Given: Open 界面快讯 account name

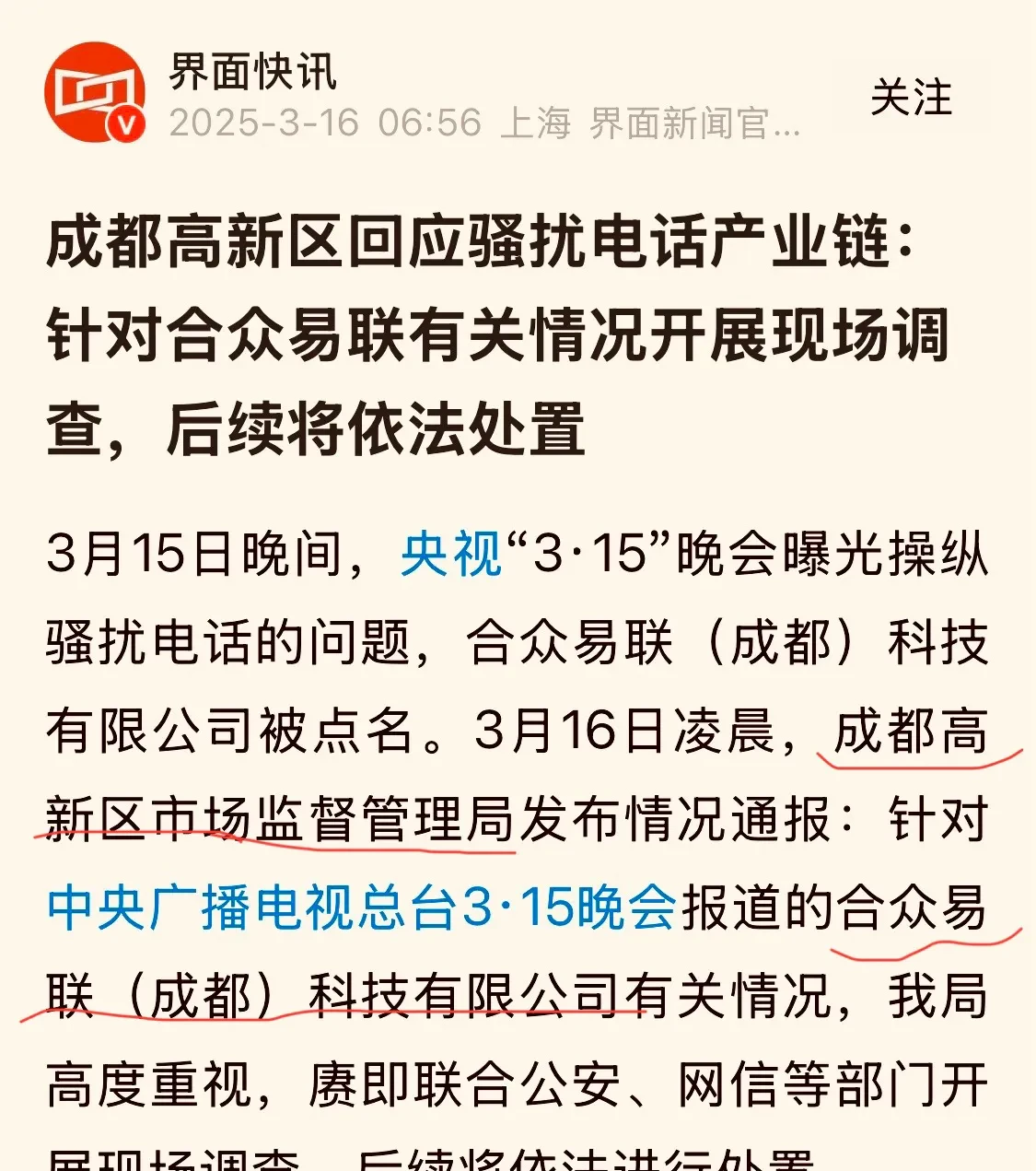Looking at the screenshot, I should click(x=253, y=72).
